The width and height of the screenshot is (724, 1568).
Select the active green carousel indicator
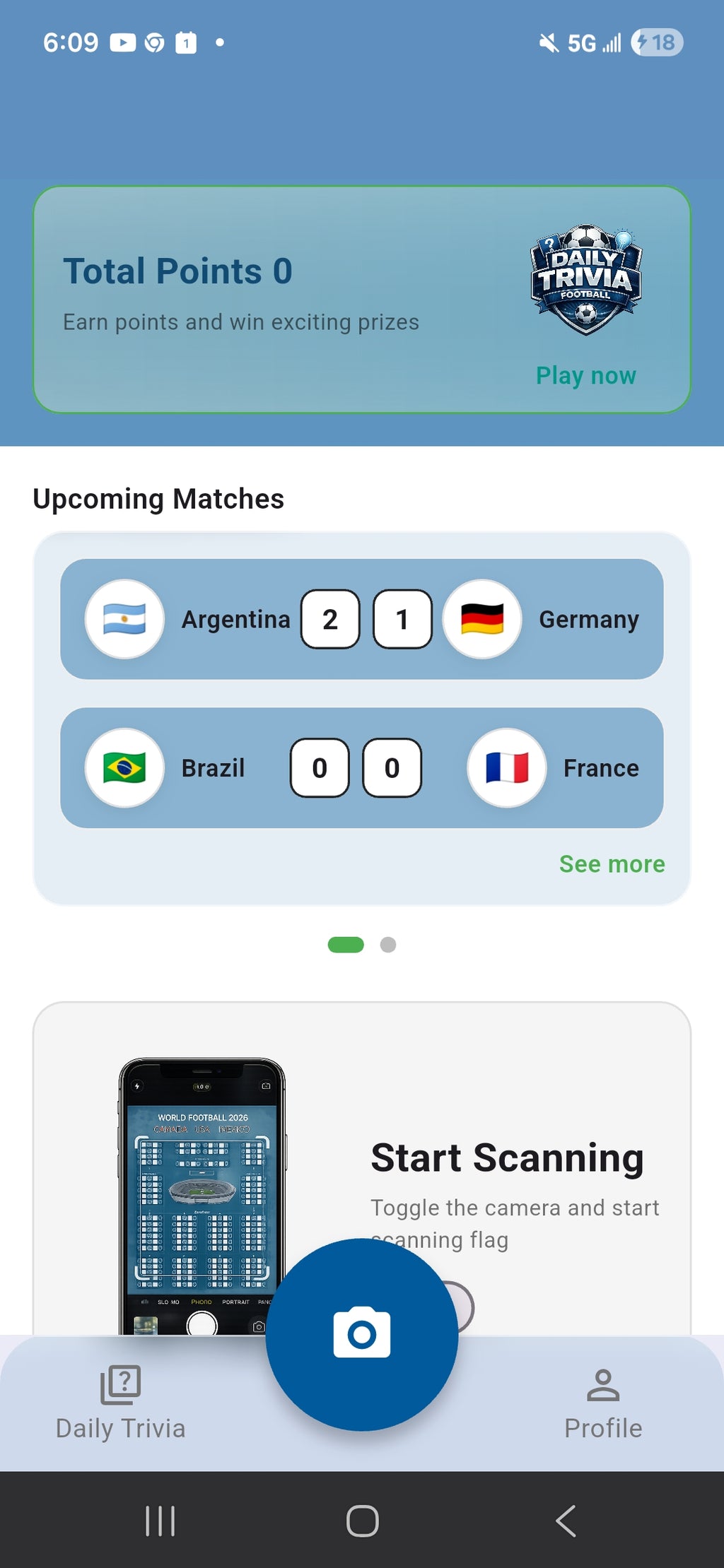pos(346,944)
